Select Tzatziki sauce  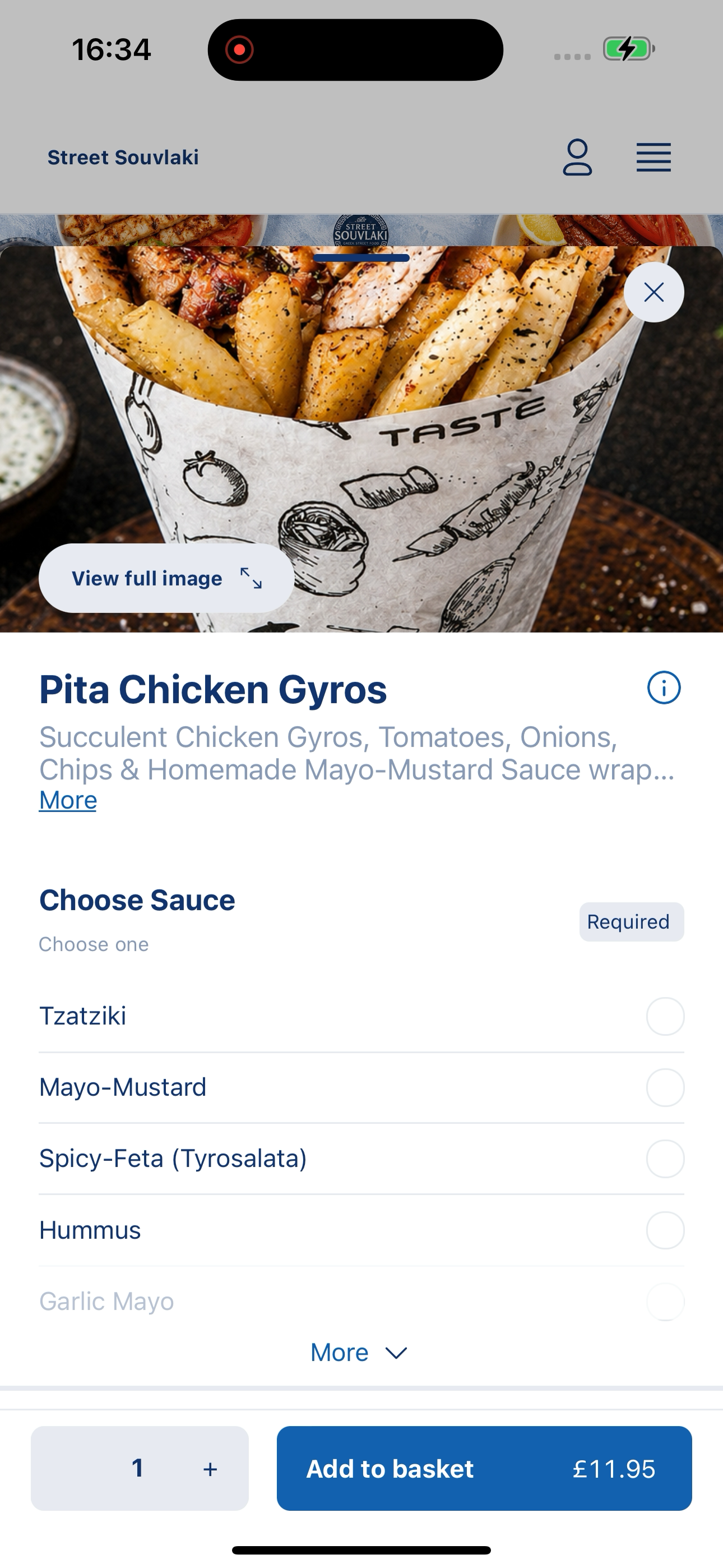click(x=361, y=1016)
